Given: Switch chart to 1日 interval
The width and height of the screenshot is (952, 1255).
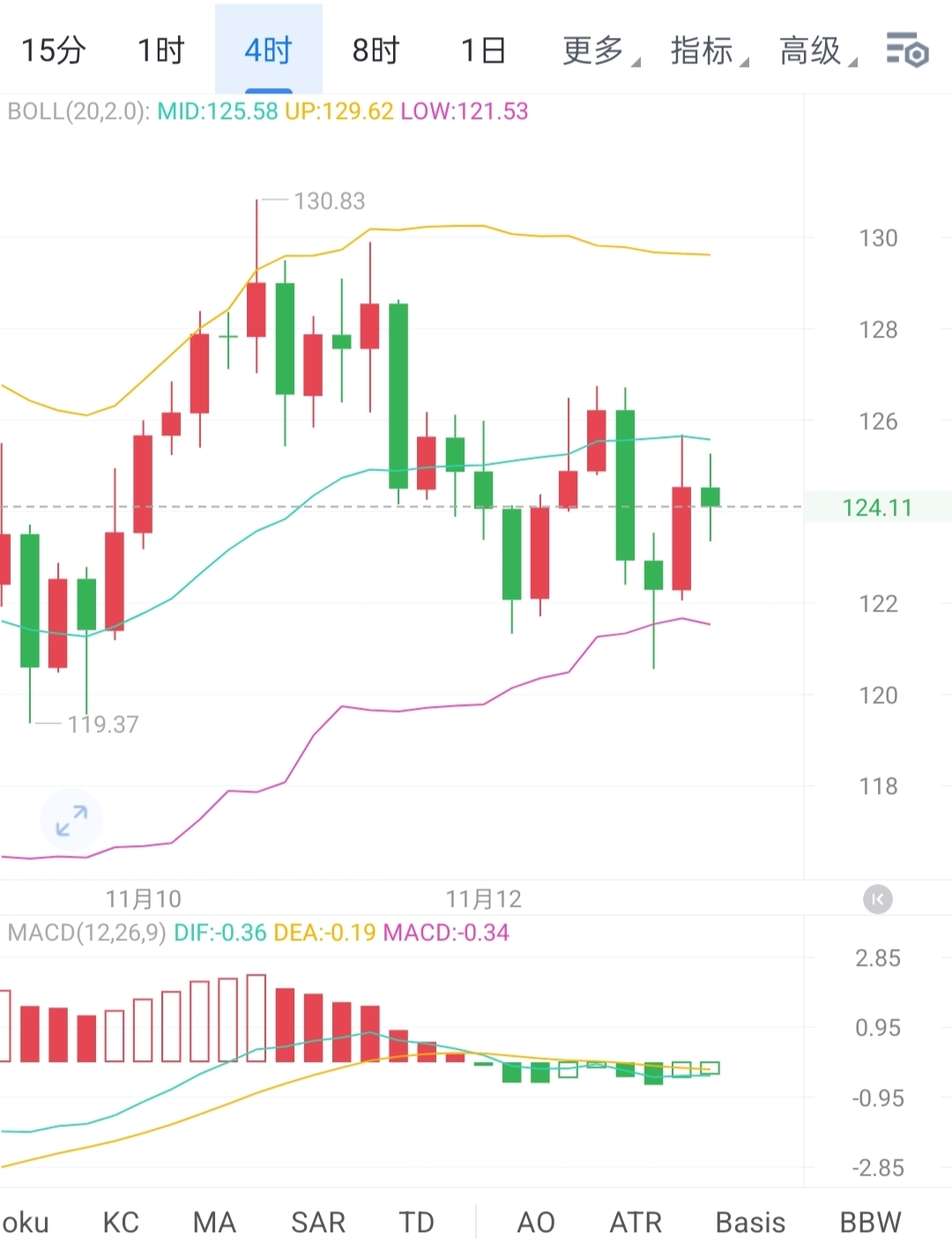Looking at the screenshot, I should point(483,50).
